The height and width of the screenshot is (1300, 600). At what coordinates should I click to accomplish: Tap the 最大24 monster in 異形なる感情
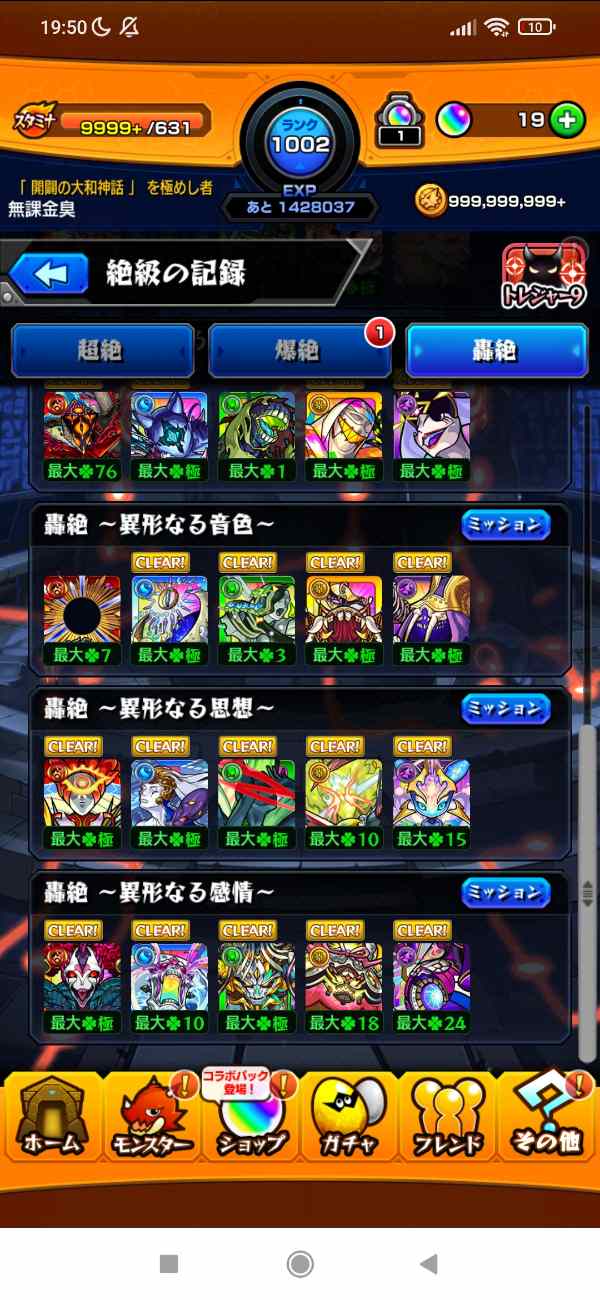(431, 978)
